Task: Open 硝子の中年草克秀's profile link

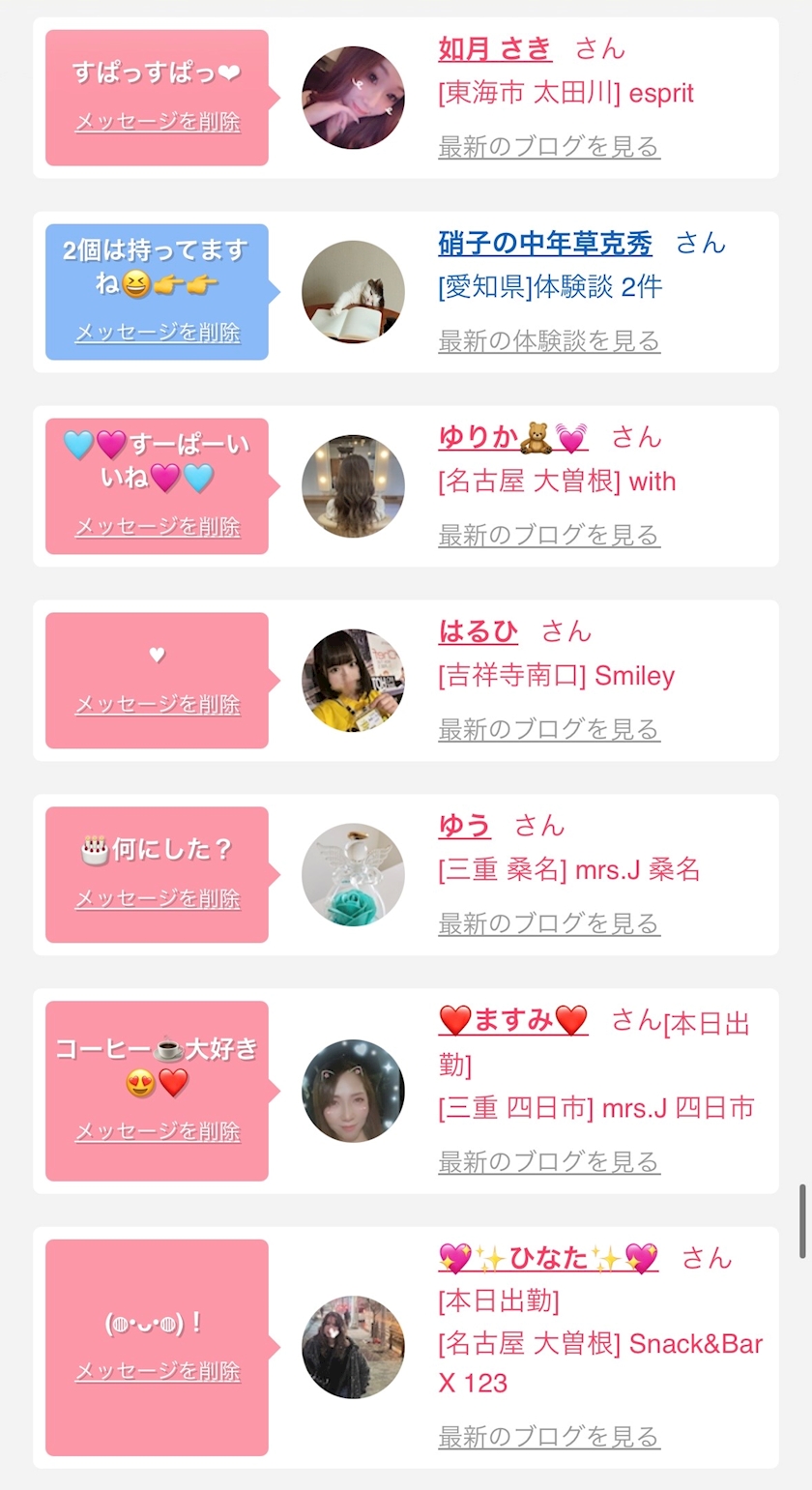Action: click(x=544, y=243)
